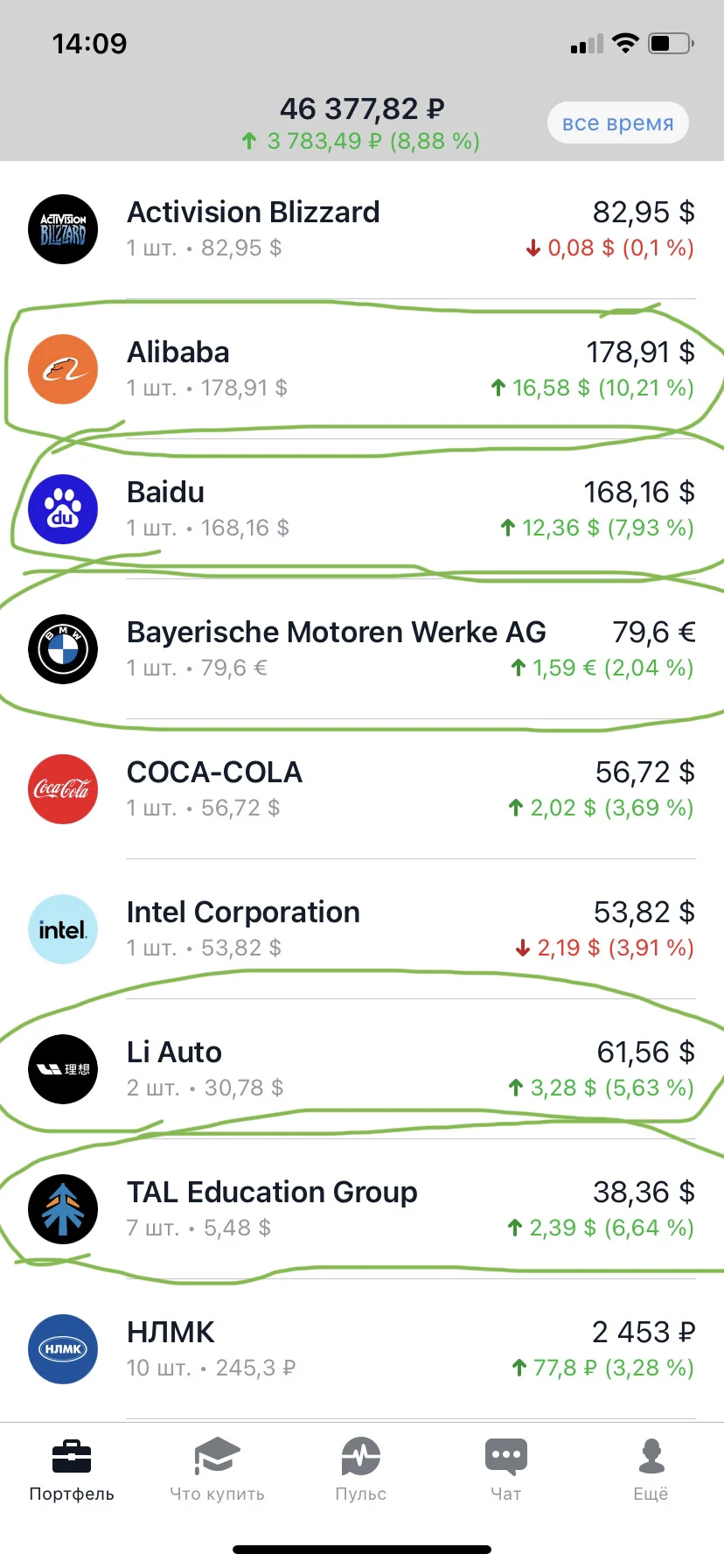Screen dimensions: 724x1568
Task: Open the Alibaba stock row
Action: click(362, 369)
